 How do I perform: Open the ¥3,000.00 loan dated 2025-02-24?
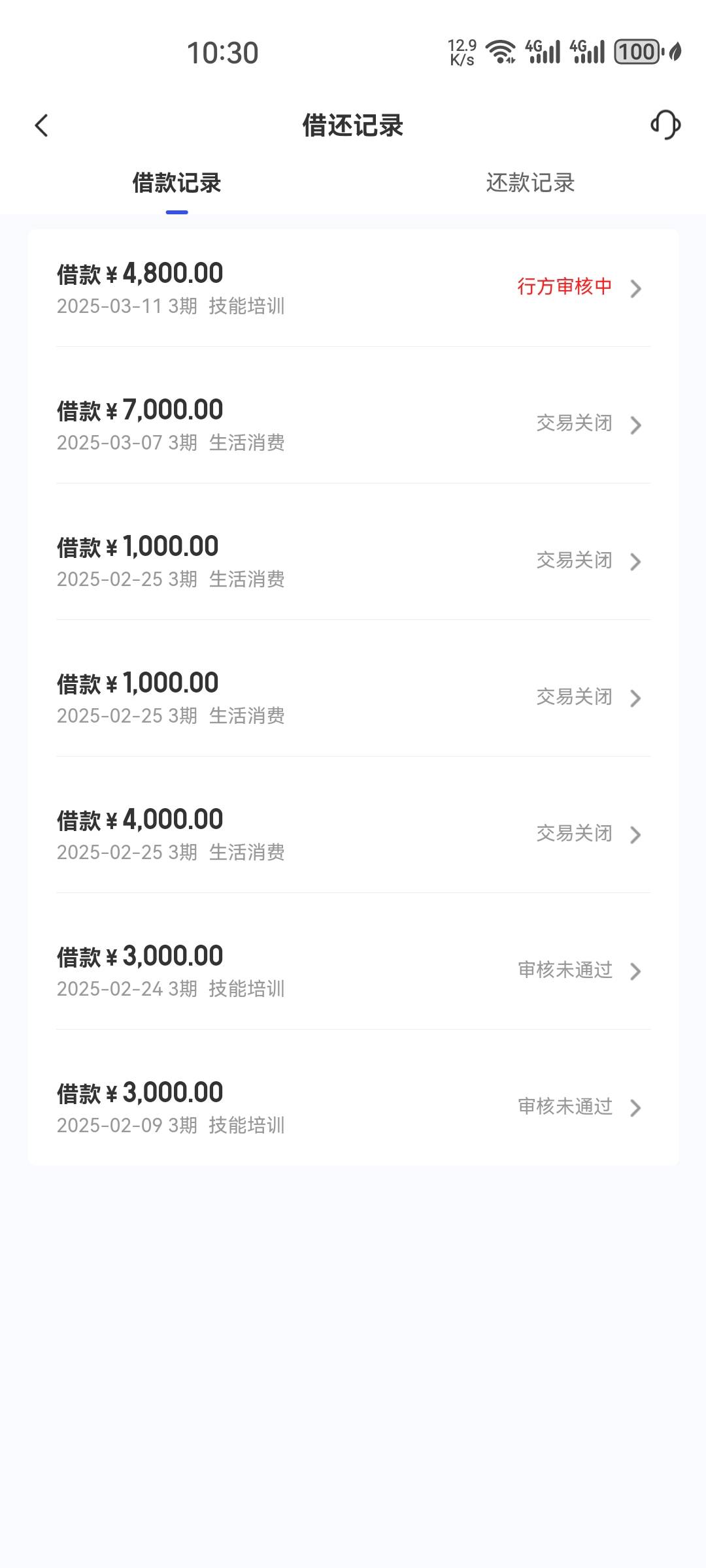[x=353, y=971]
